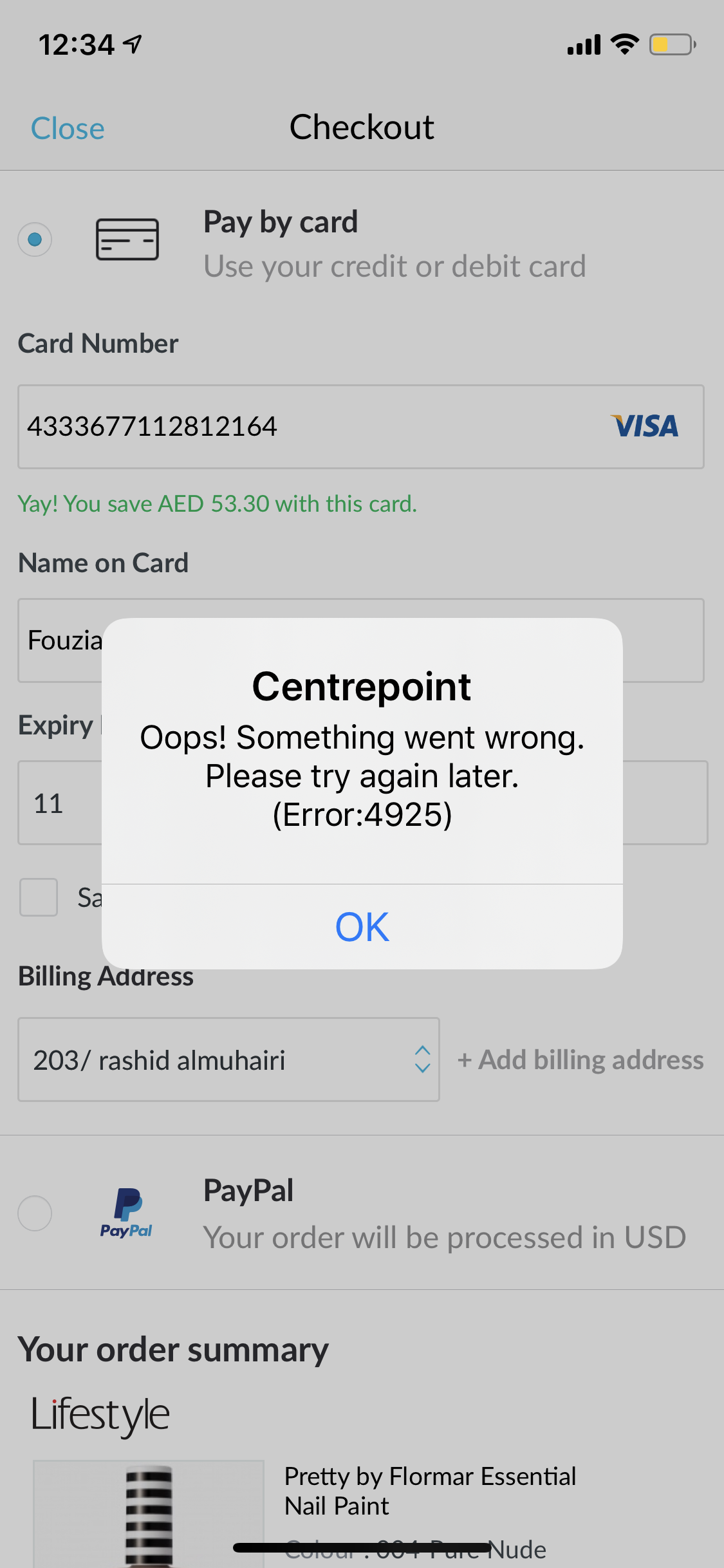Close the Checkout screen

[x=68, y=128]
